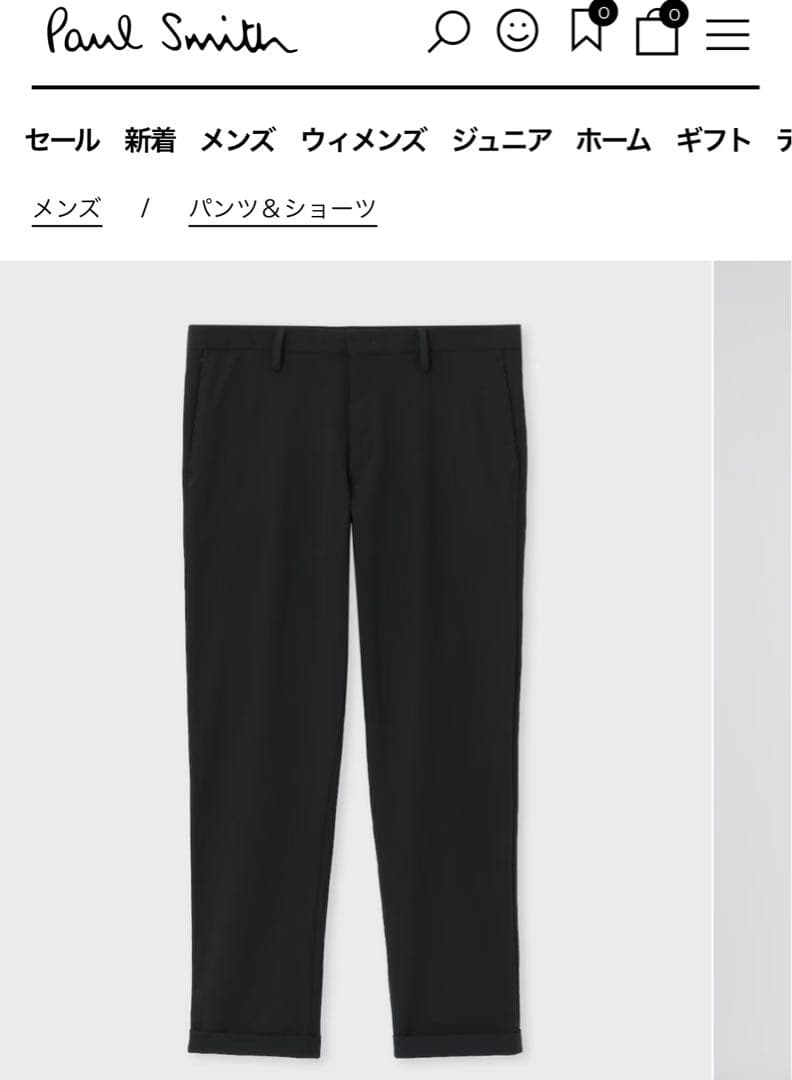Open the ホーム navigation item
Image resolution: width=792 pixels, height=1080 pixels.
(610, 140)
